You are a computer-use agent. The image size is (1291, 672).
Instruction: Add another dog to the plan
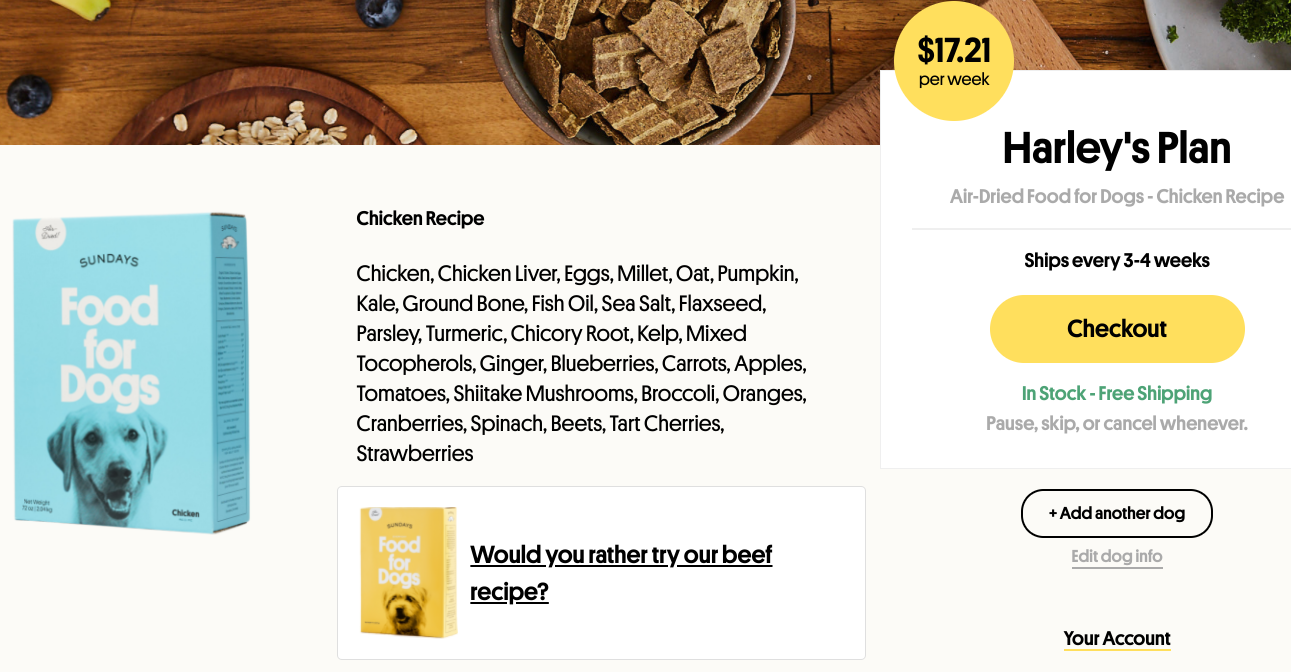[x=1116, y=513]
